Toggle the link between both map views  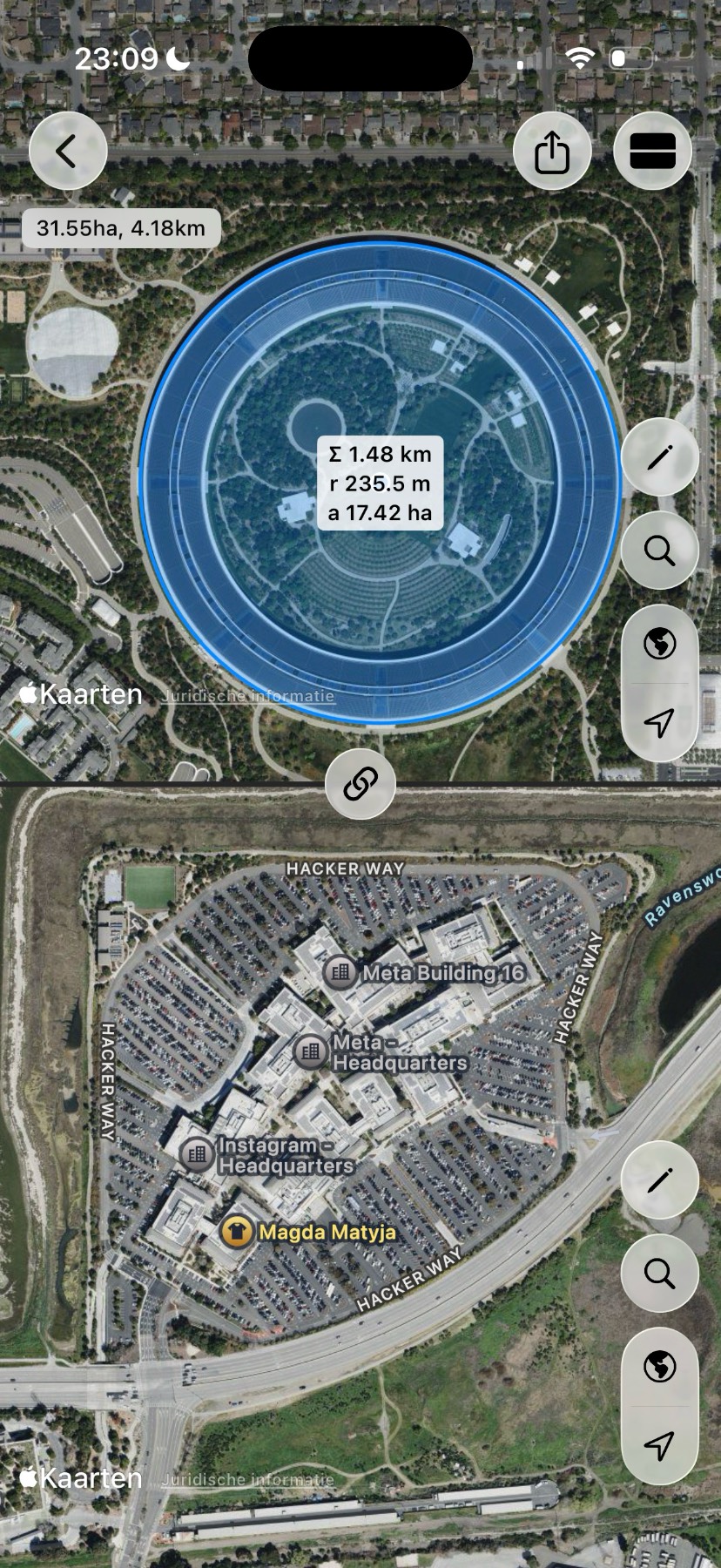tap(360, 783)
